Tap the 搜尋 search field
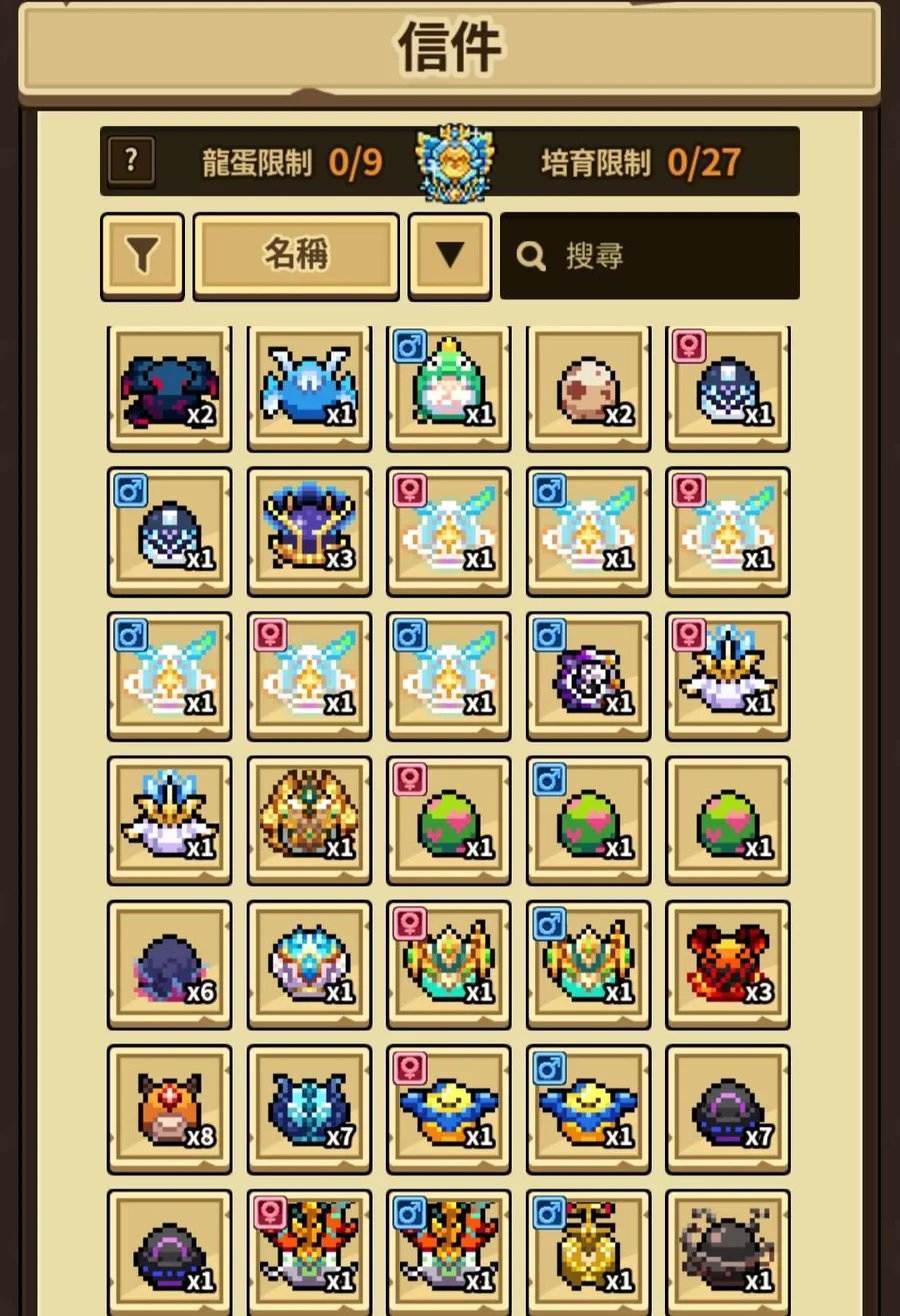 click(x=650, y=255)
